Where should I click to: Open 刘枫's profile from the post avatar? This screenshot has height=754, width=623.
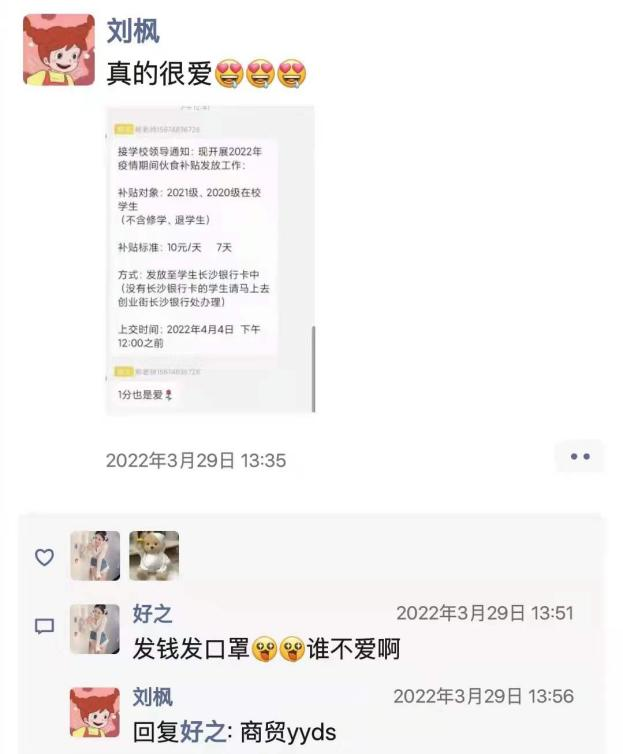coord(57,50)
